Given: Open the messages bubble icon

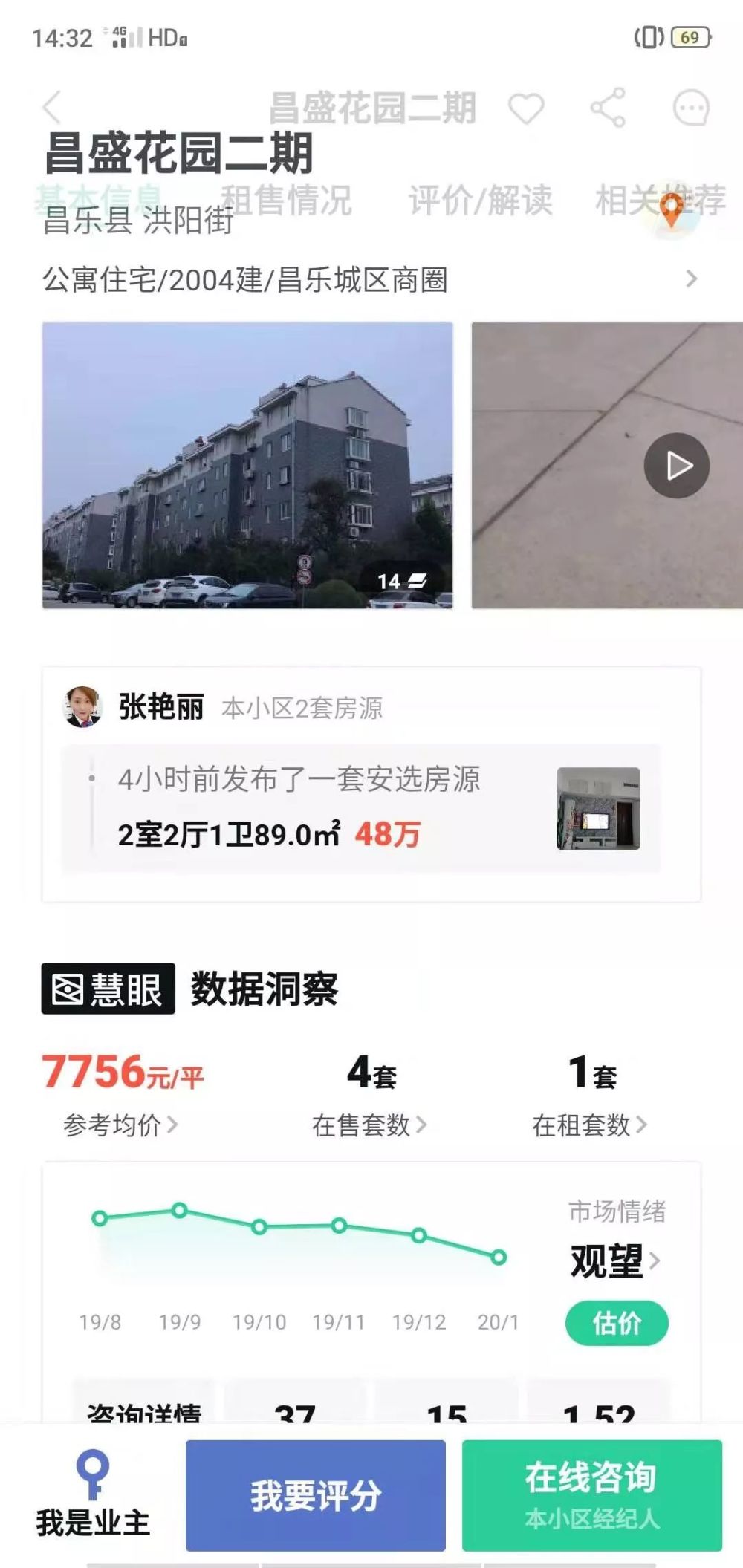Looking at the screenshot, I should click(x=691, y=108).
